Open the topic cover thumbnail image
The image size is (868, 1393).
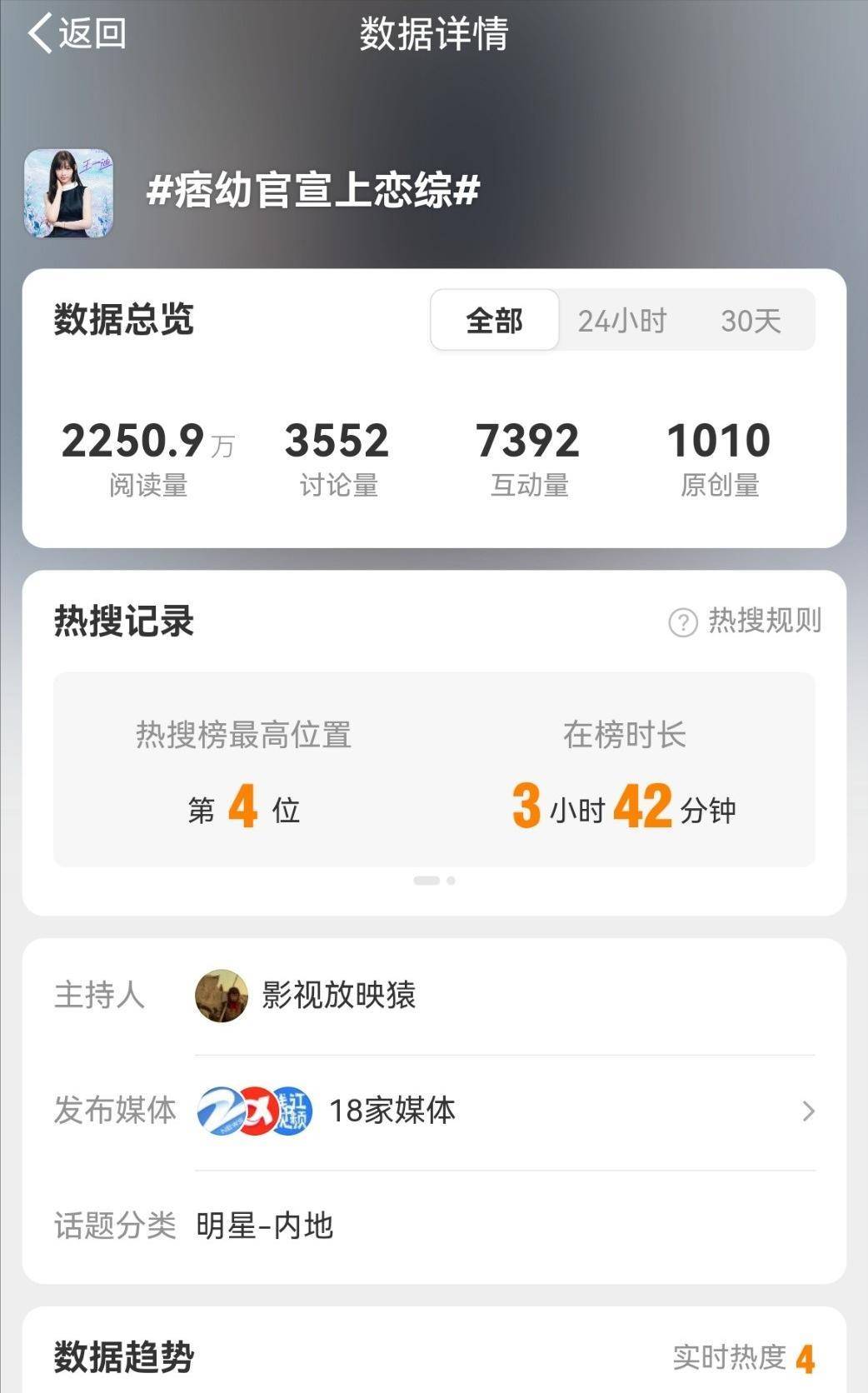[x=68, y=193]
